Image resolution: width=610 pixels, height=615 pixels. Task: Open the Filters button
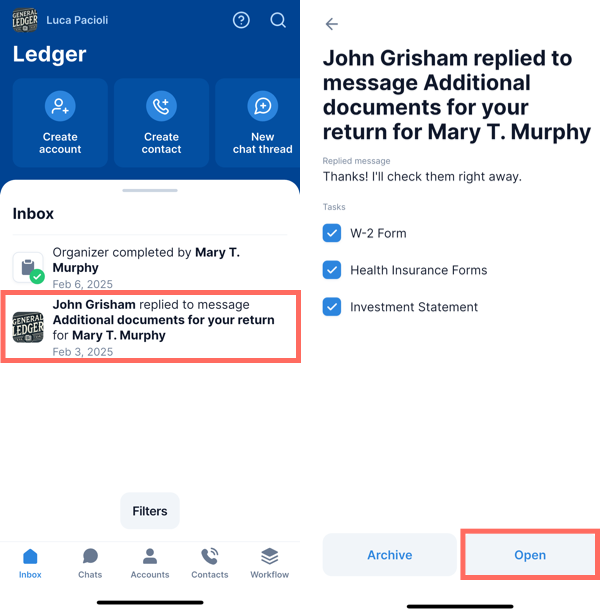point(150,511)
